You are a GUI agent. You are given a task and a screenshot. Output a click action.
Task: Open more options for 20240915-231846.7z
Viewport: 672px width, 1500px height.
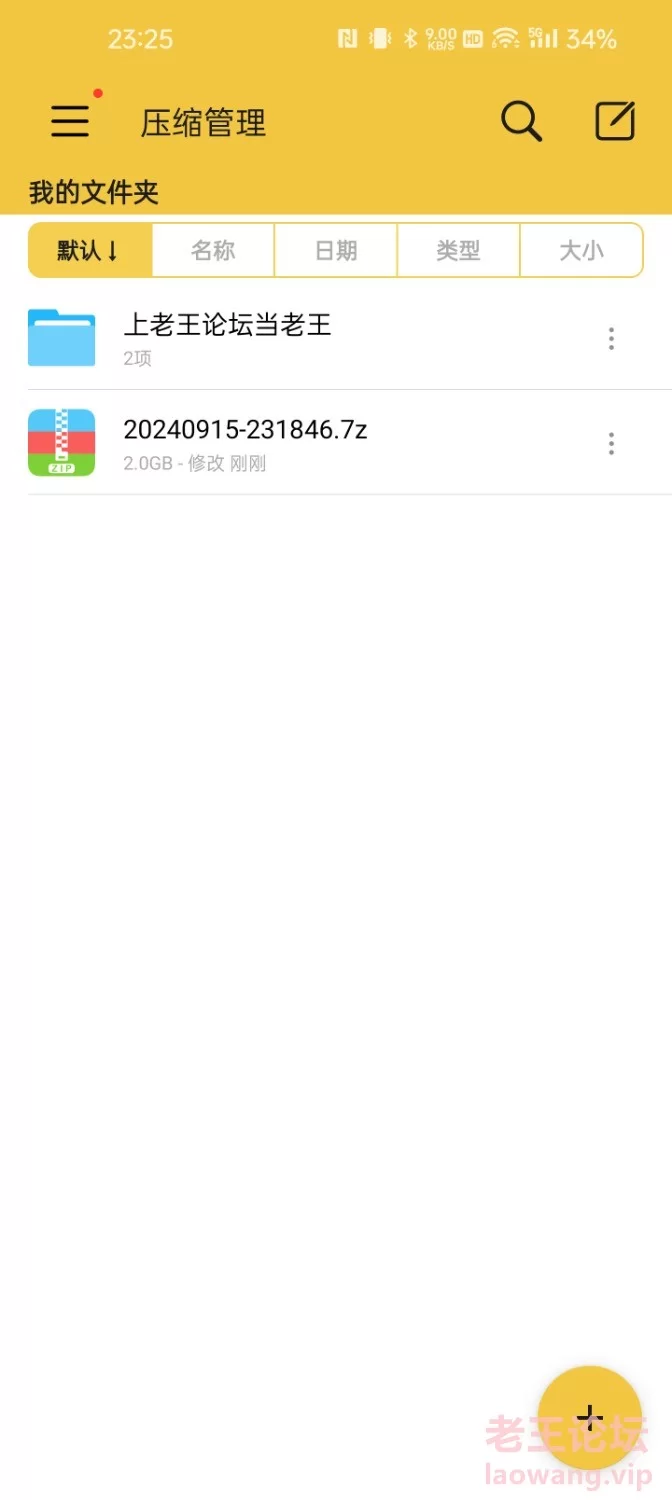click(x=611, y=443)
